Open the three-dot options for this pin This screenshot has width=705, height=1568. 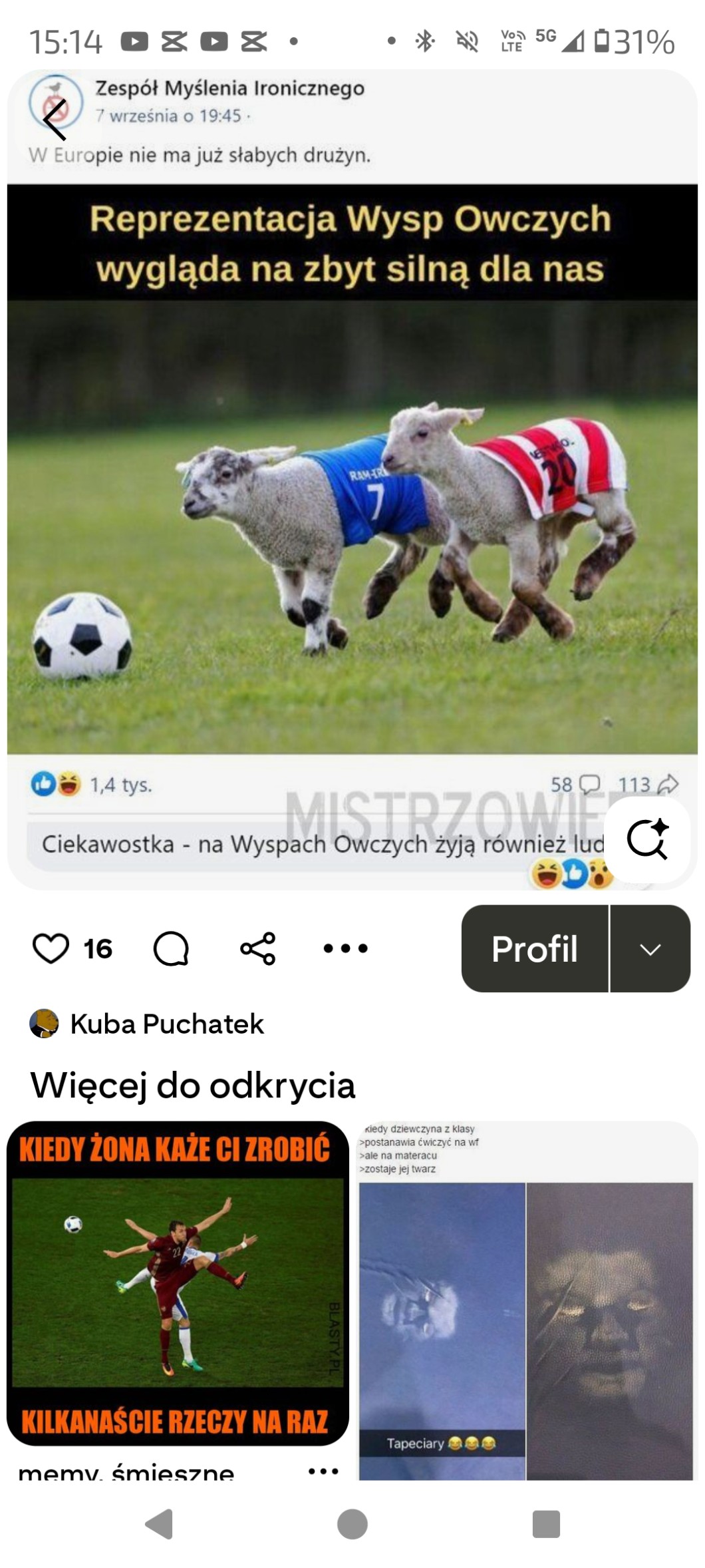[x=345, y=948]
